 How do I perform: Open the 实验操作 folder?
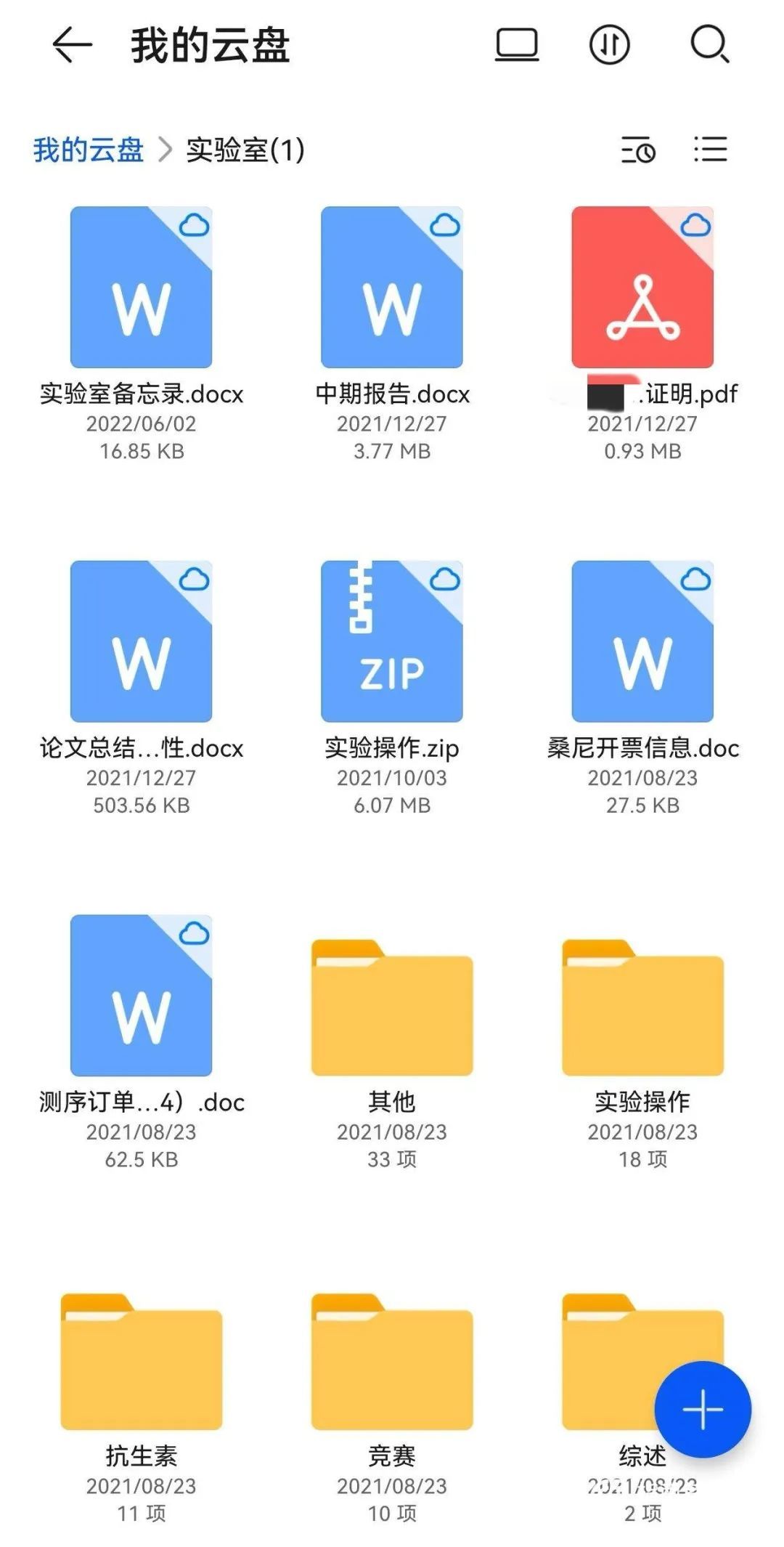pos(642,1008)
